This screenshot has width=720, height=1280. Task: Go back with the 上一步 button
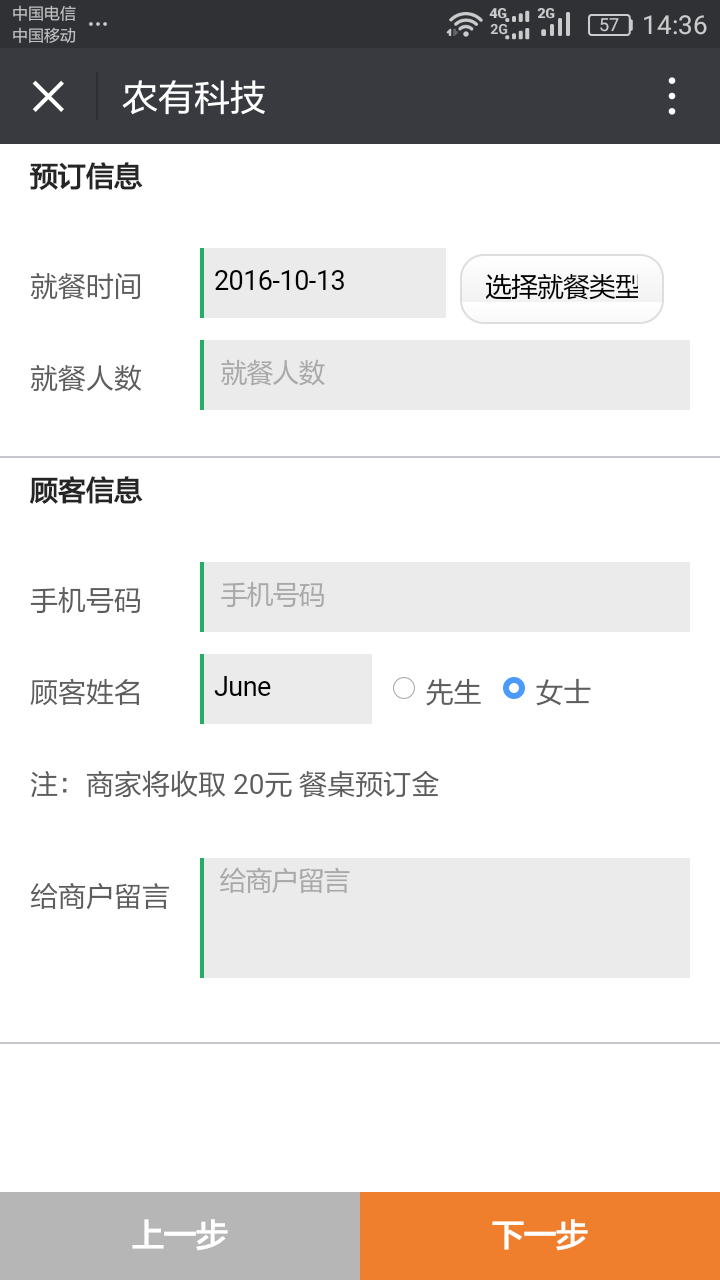point(180,1236)
